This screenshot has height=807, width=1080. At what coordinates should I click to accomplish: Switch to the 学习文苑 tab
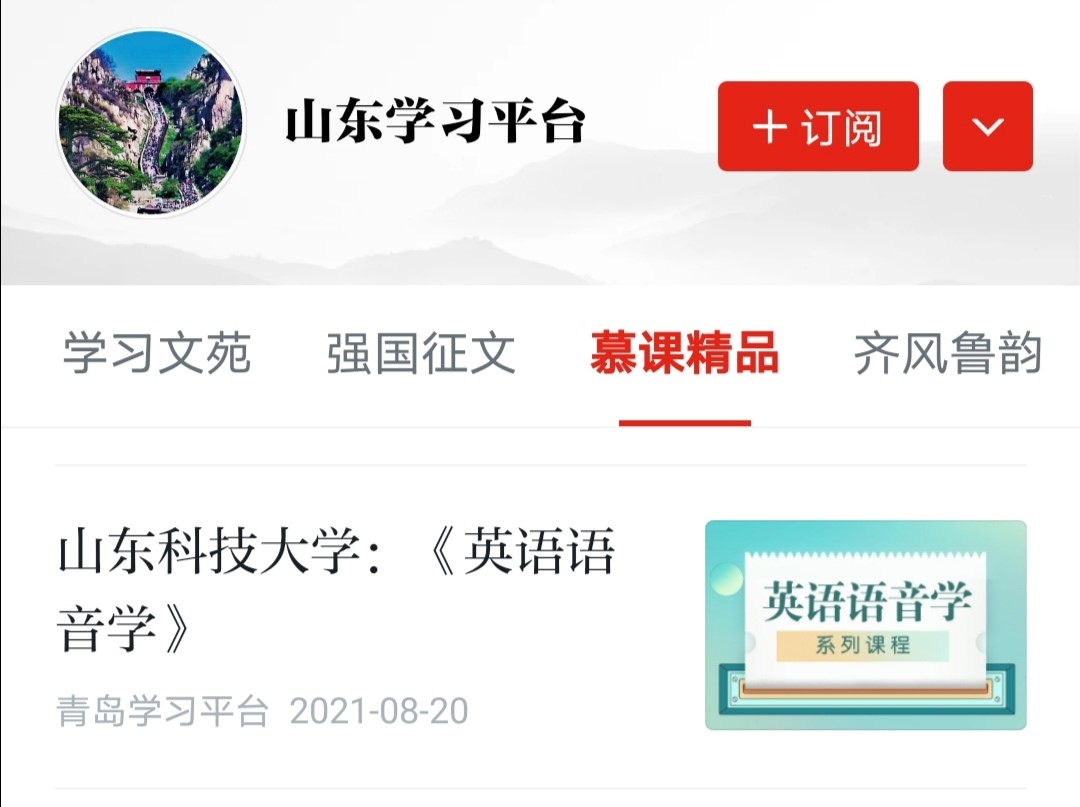[157, 354]
